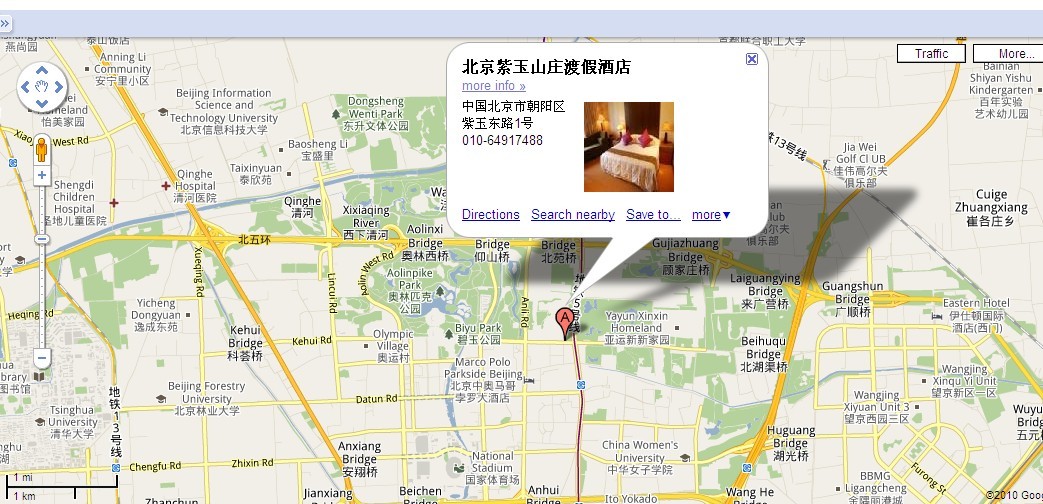Viewport: 1043px width, 504px height.
Task: Get Directions to this hotel
Action: click(490, 215)
